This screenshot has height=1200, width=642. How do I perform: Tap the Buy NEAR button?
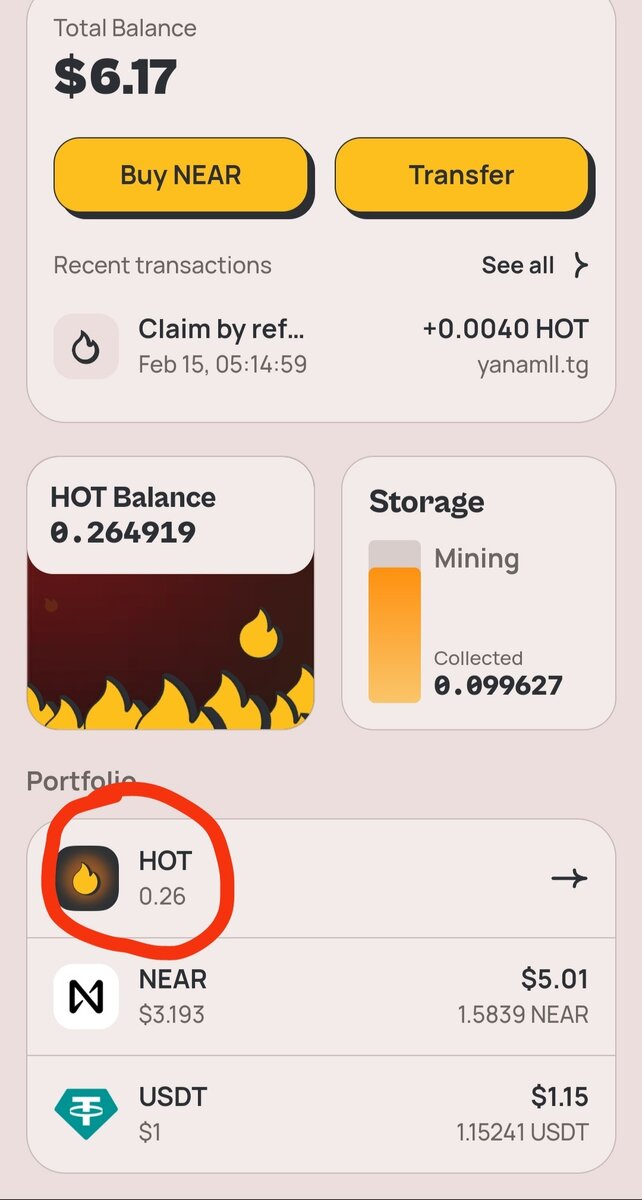[x=181, y=176]
